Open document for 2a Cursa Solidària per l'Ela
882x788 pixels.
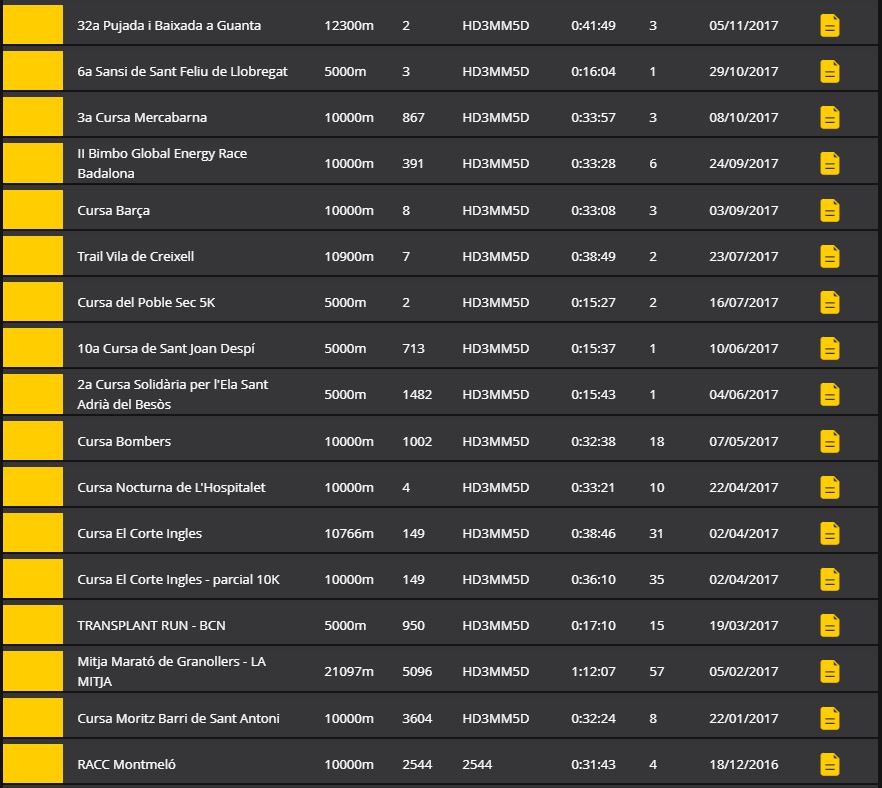pyautogui.click(x=829, y=395)
